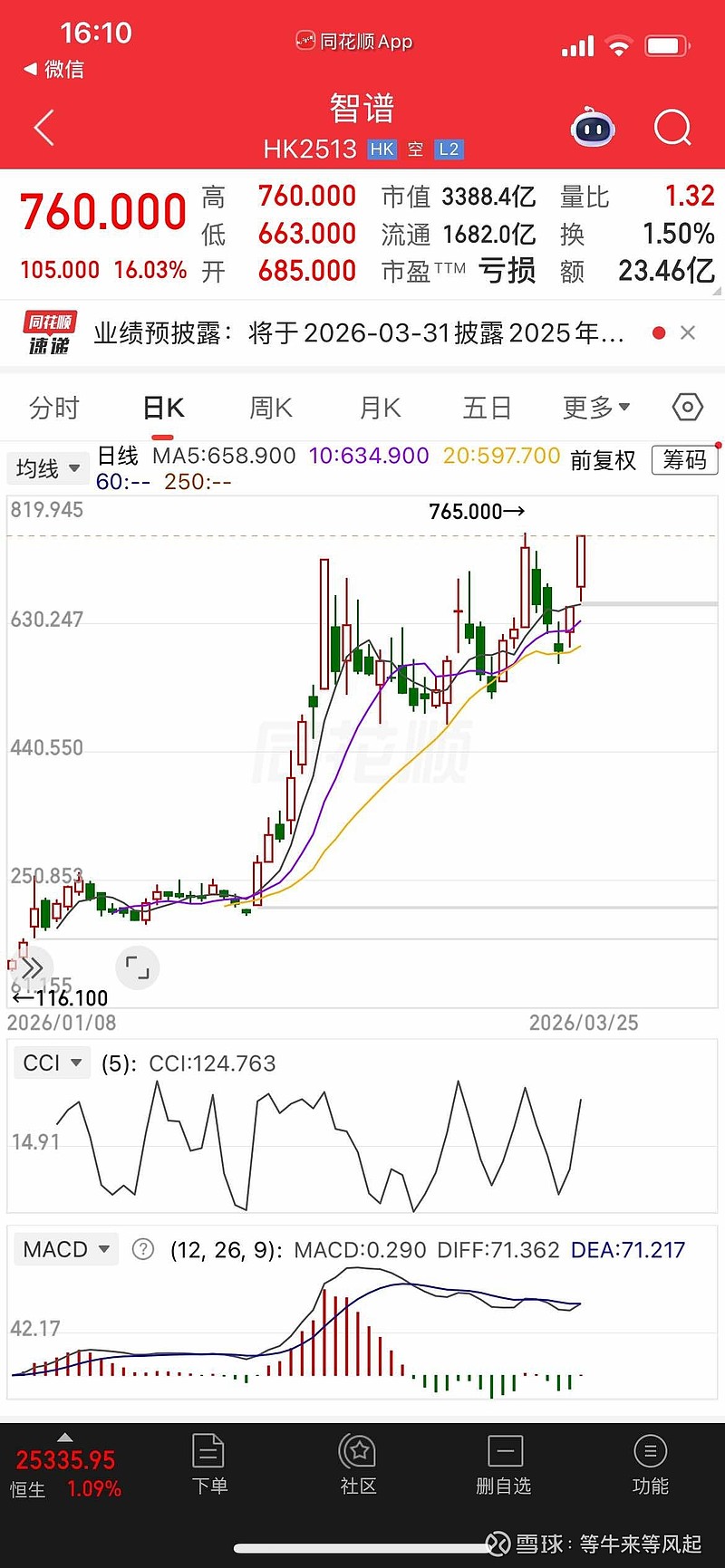
Task: Dismiss the 业绩预披露 banner
Action: [x=688, y=333]
